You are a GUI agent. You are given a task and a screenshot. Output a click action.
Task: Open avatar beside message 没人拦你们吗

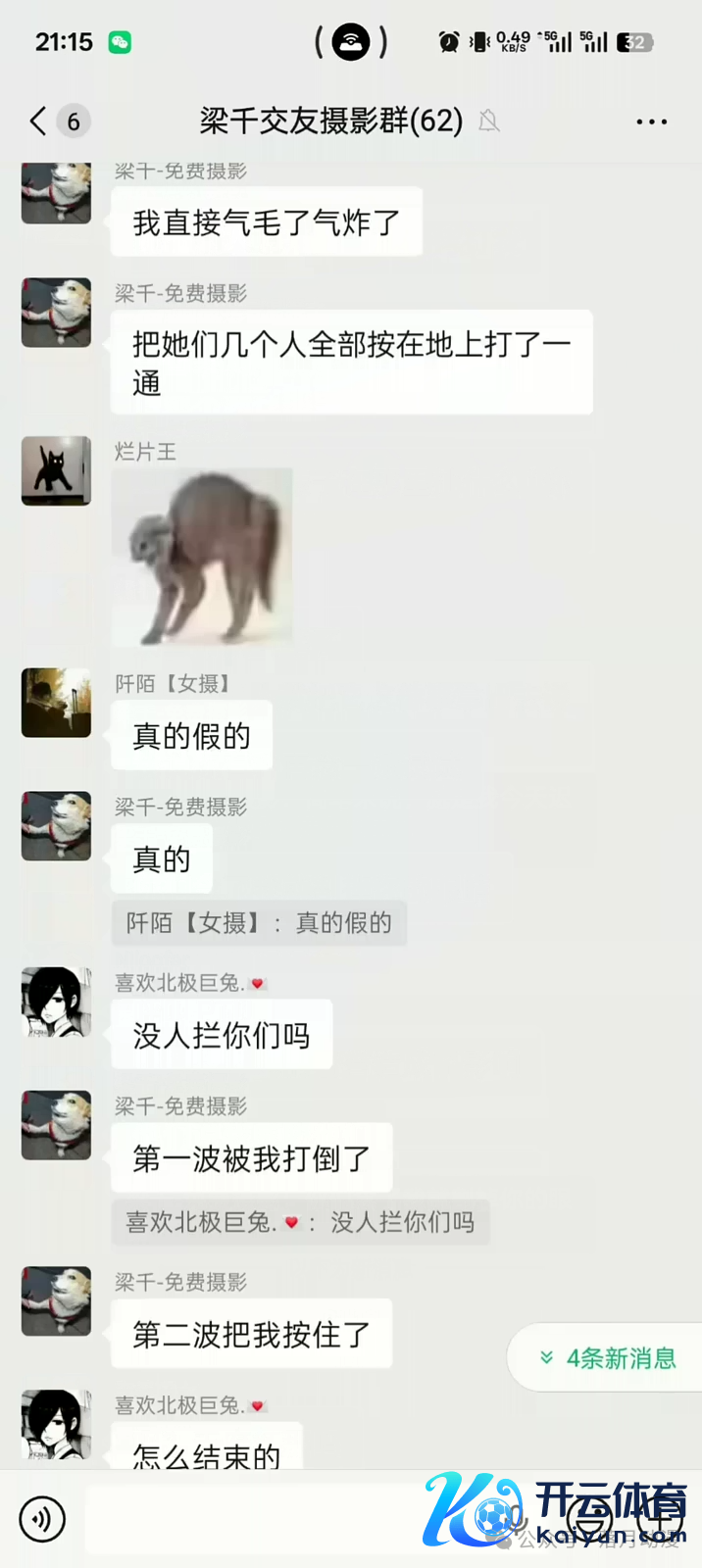(57, 1002)
